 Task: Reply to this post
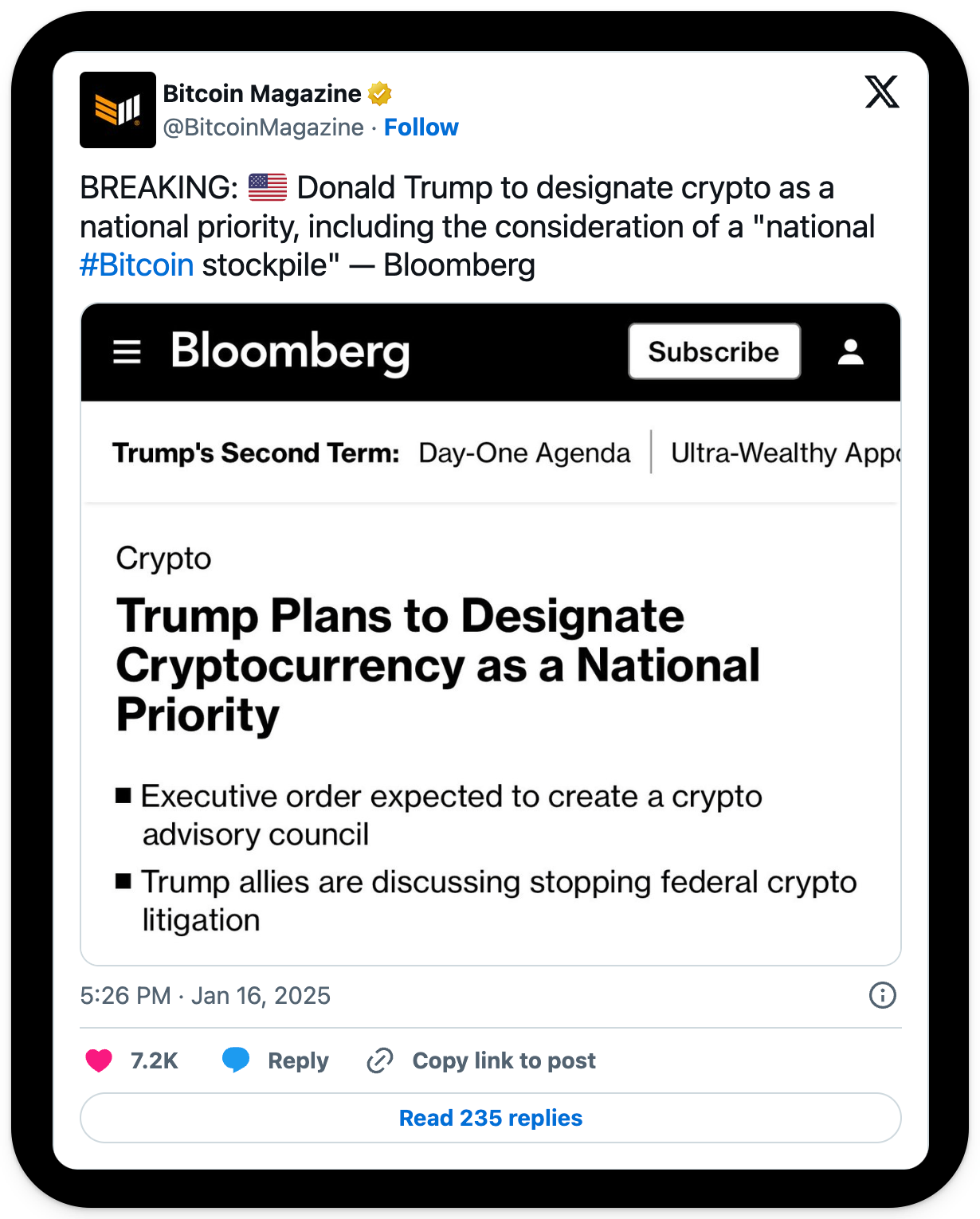[276, 1060]
